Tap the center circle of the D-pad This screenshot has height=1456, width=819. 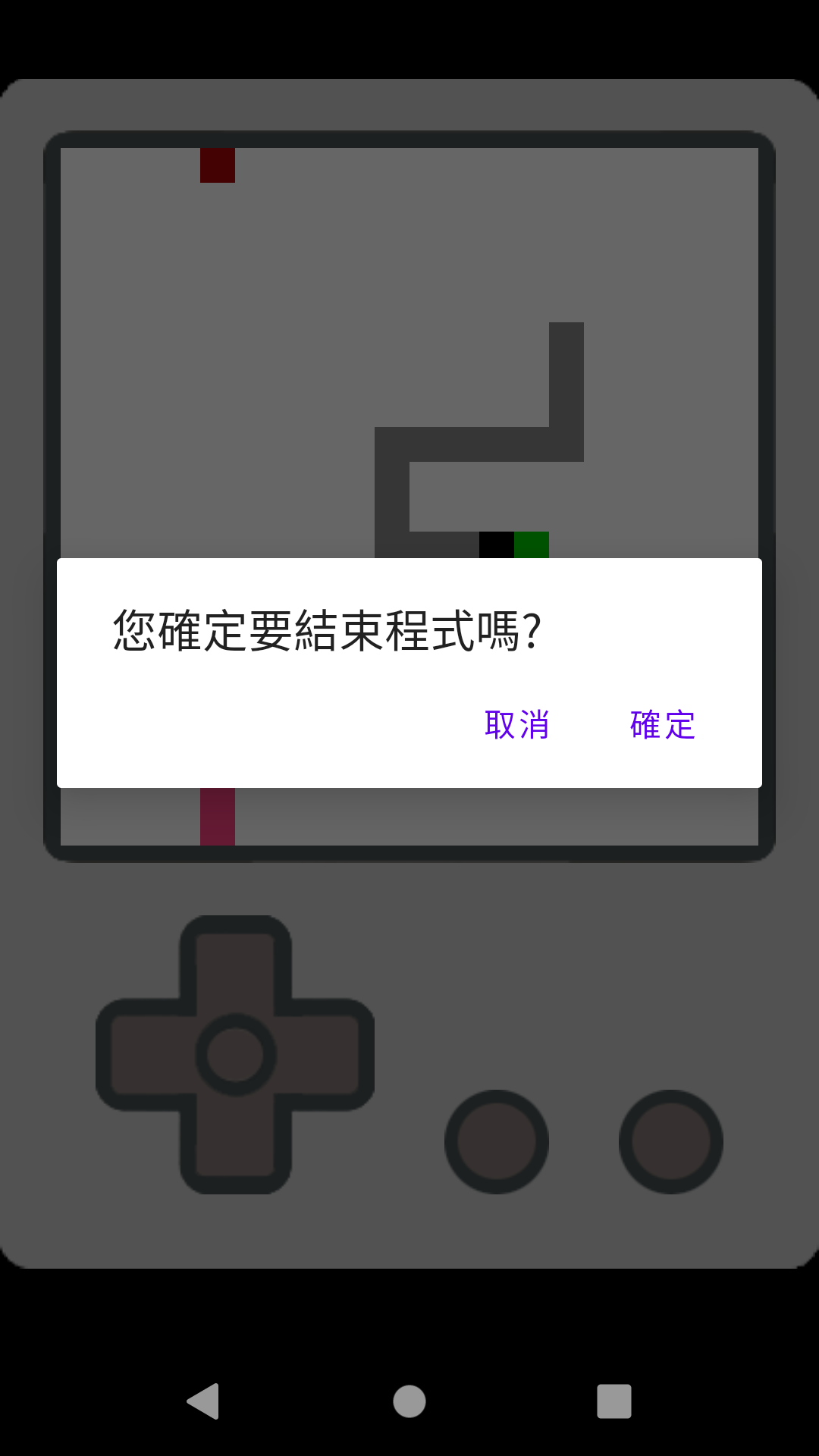pos(235,1054)
